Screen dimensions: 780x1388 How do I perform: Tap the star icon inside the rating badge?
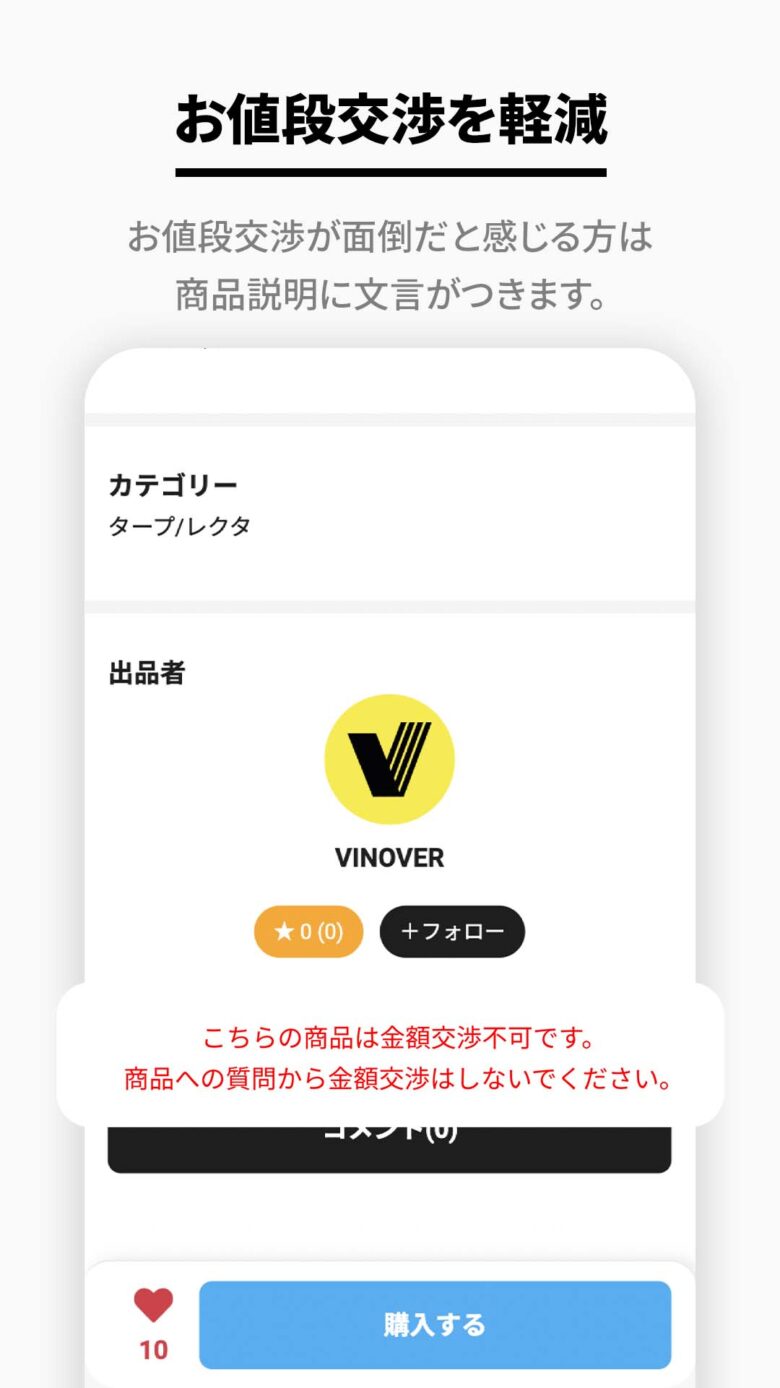[283, 931]
